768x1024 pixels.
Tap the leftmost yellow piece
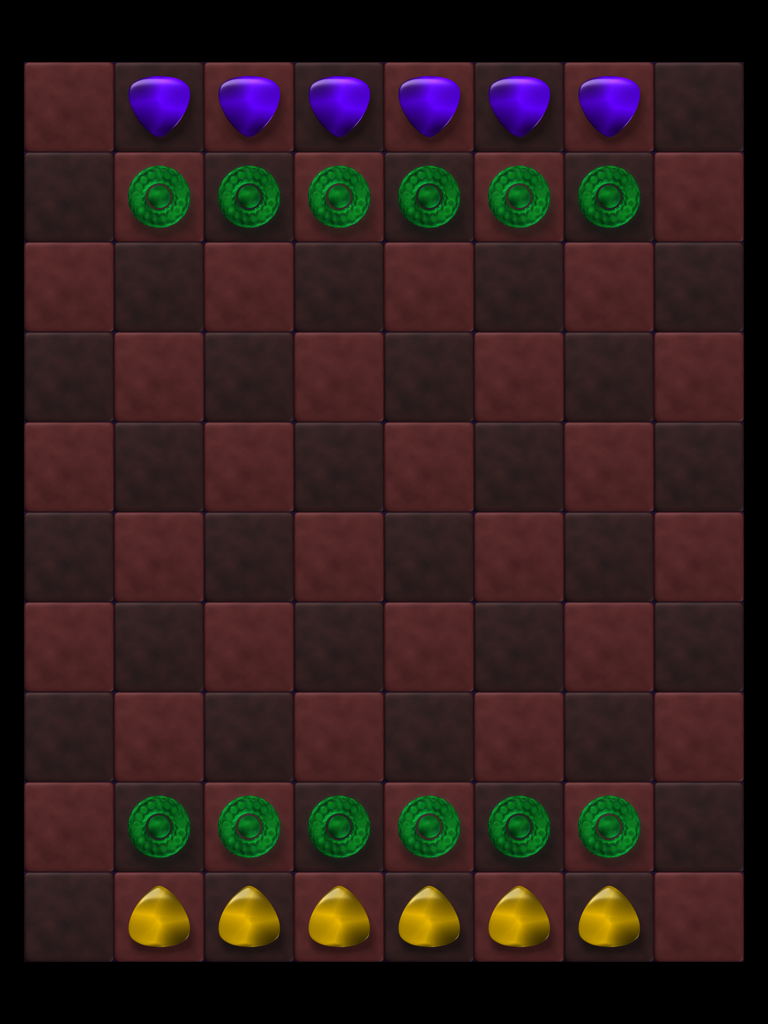coord(159,917)
